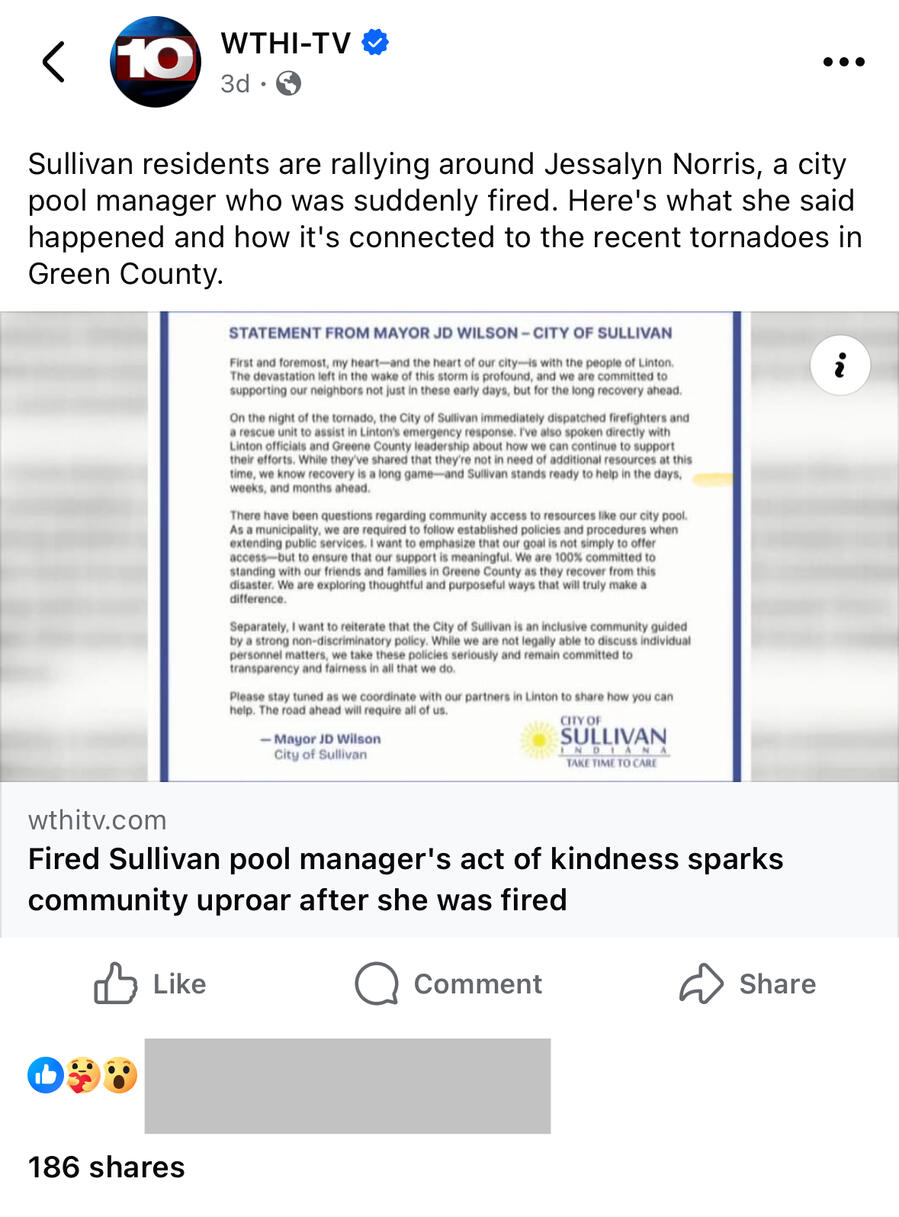
Task: Go back using the top-left arrow
Action: click(x=54, y=62)
